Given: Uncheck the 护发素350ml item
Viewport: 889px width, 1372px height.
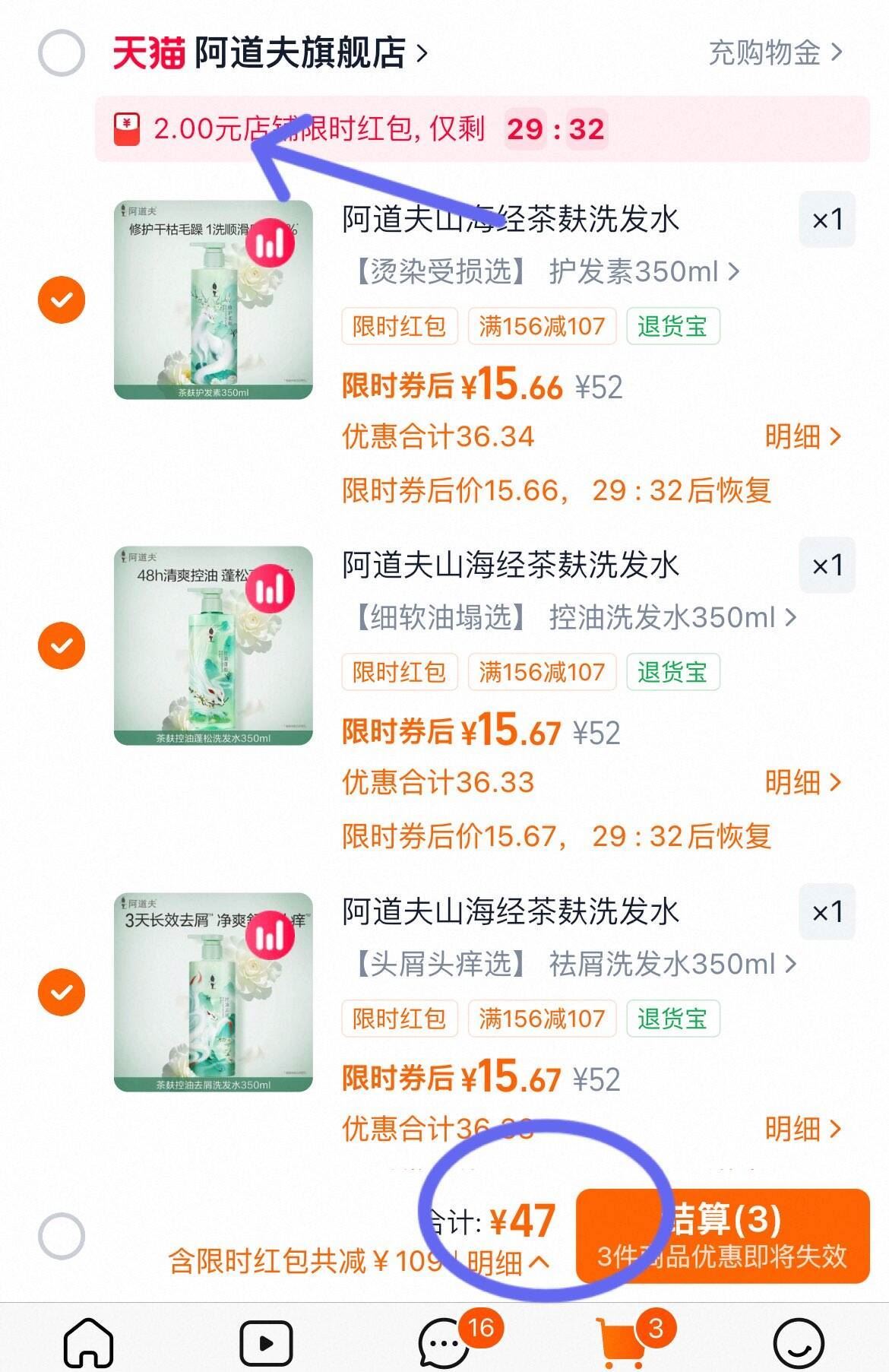Looking at the screenshot, I should pyautogui.click(x=62, y=299).
